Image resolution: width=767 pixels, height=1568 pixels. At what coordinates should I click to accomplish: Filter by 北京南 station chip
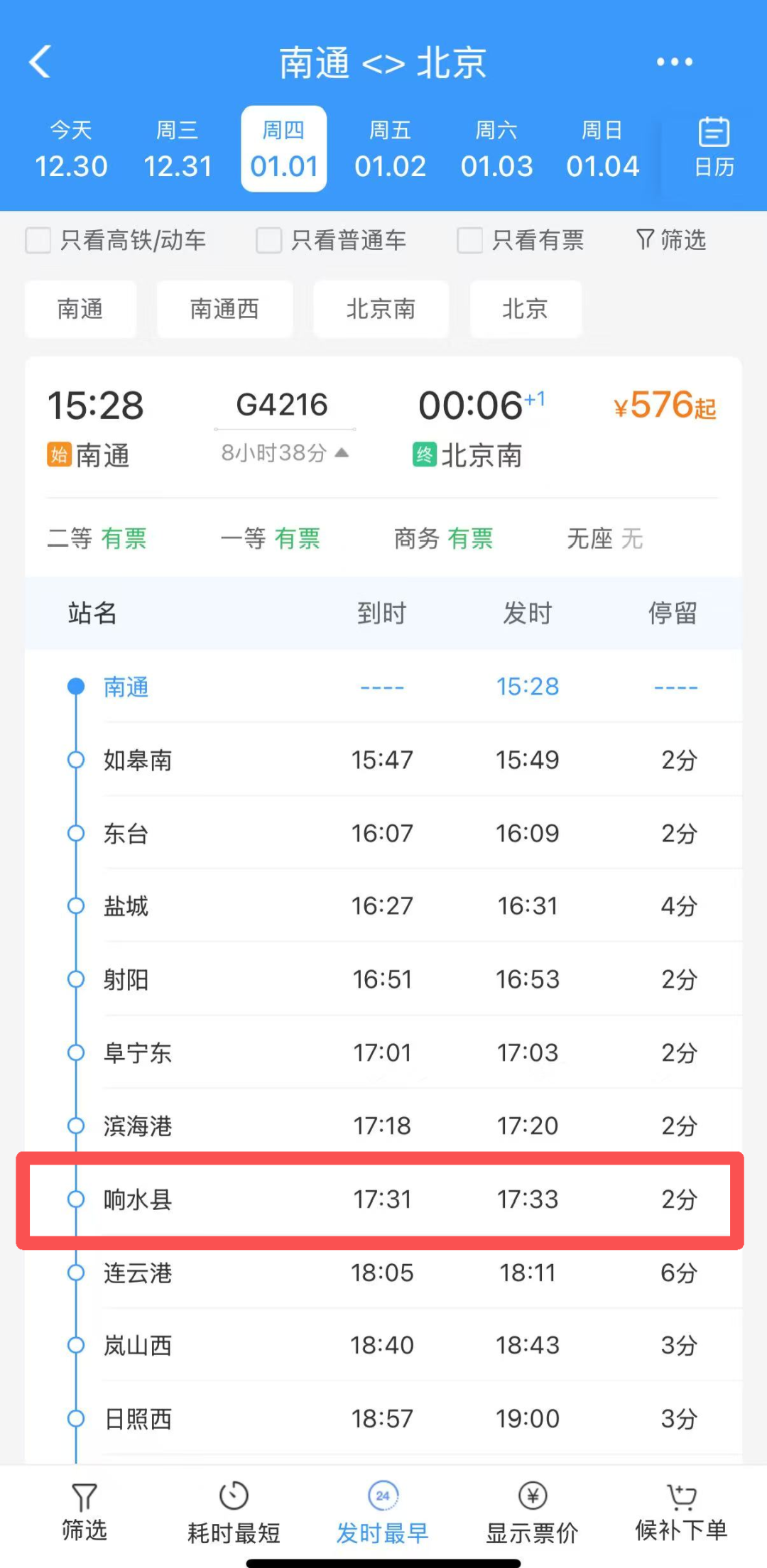(381, 309)
